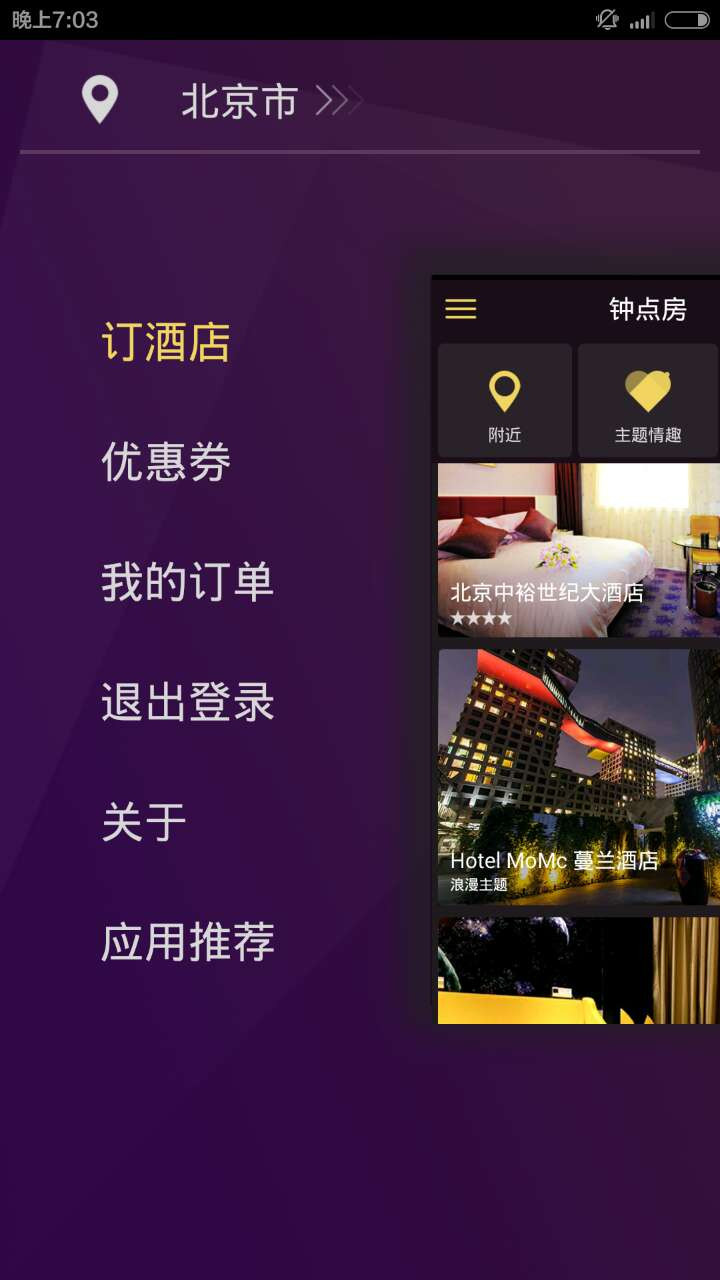
Task: Open 北京中裕世纪大酒店 hotel card
Action: point(578,550)
